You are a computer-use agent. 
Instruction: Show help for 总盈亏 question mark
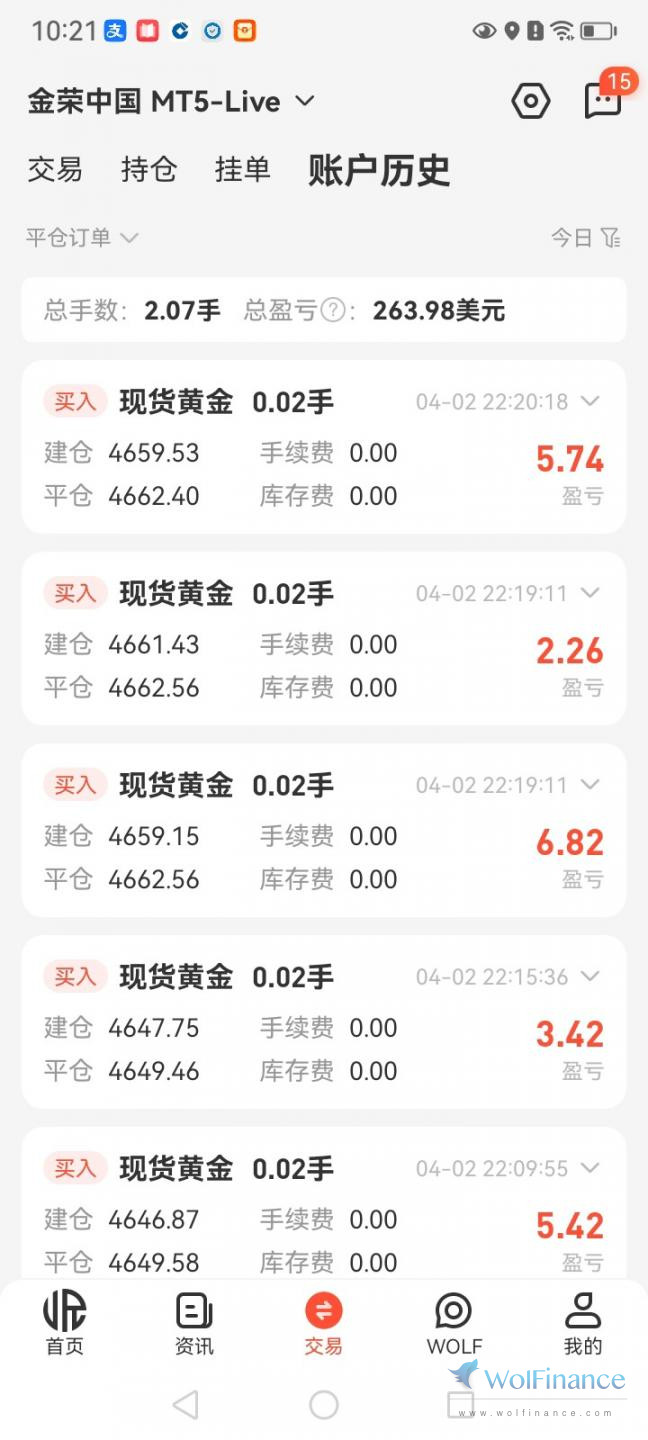(333, 311)
